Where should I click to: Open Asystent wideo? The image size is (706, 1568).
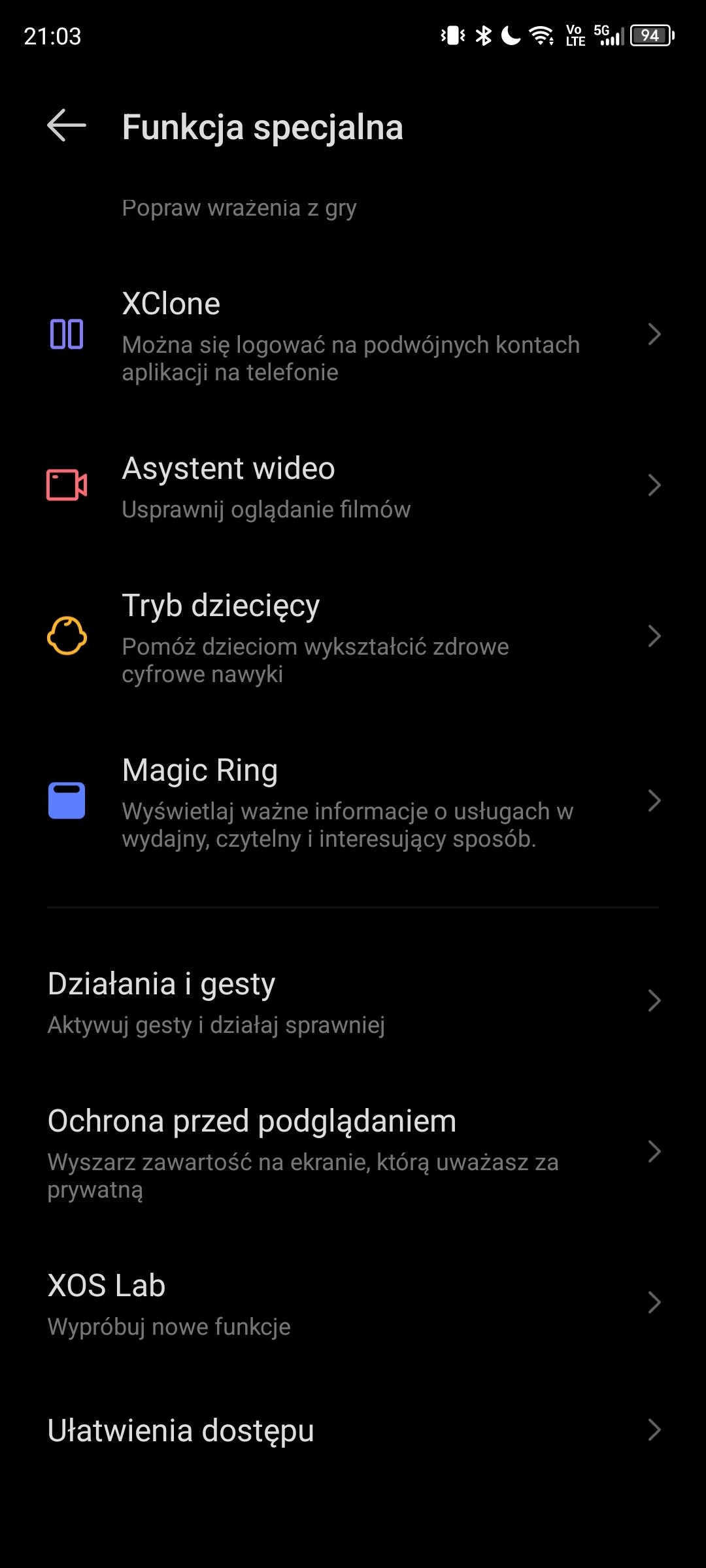coord(353,485)
